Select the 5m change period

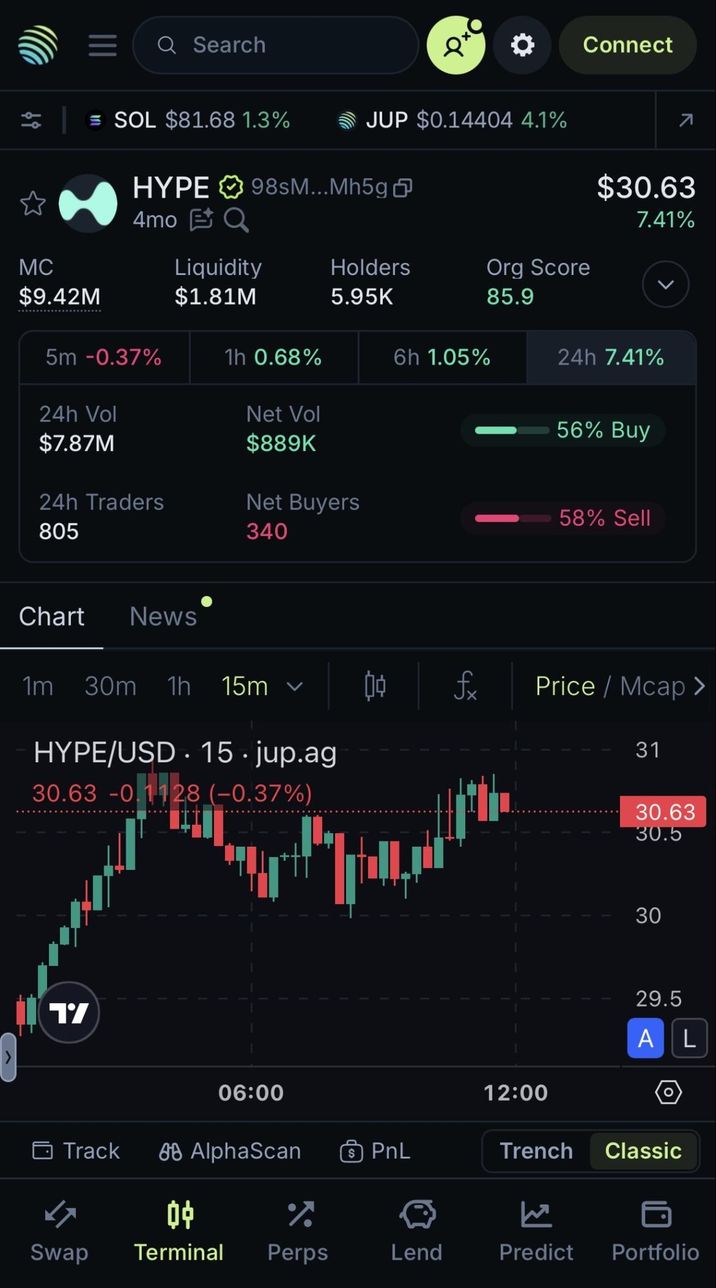[104, 357]
